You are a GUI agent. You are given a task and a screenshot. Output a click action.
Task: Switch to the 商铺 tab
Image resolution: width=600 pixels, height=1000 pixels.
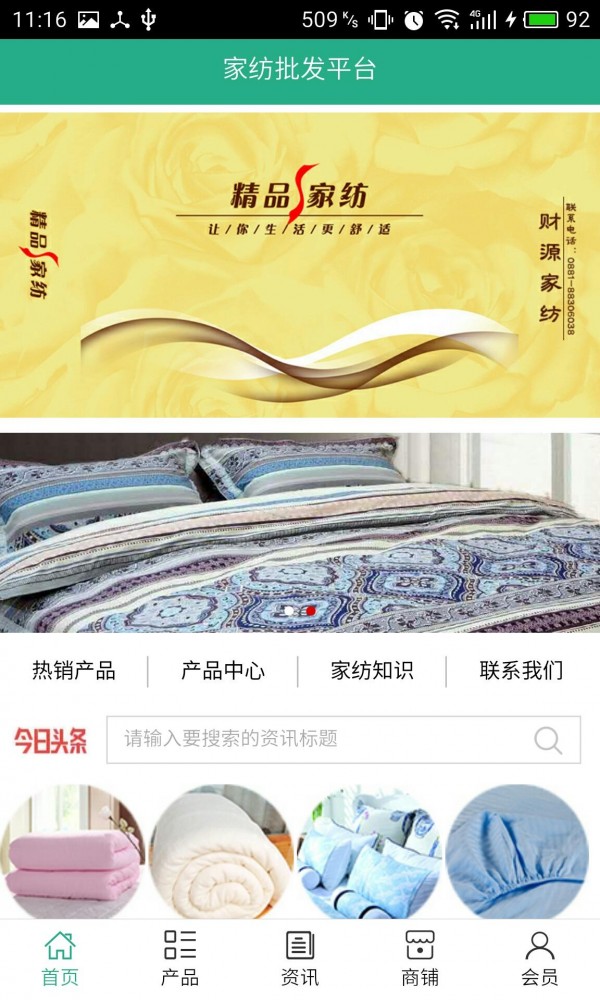pyautogui.click(x=420, y=959)
